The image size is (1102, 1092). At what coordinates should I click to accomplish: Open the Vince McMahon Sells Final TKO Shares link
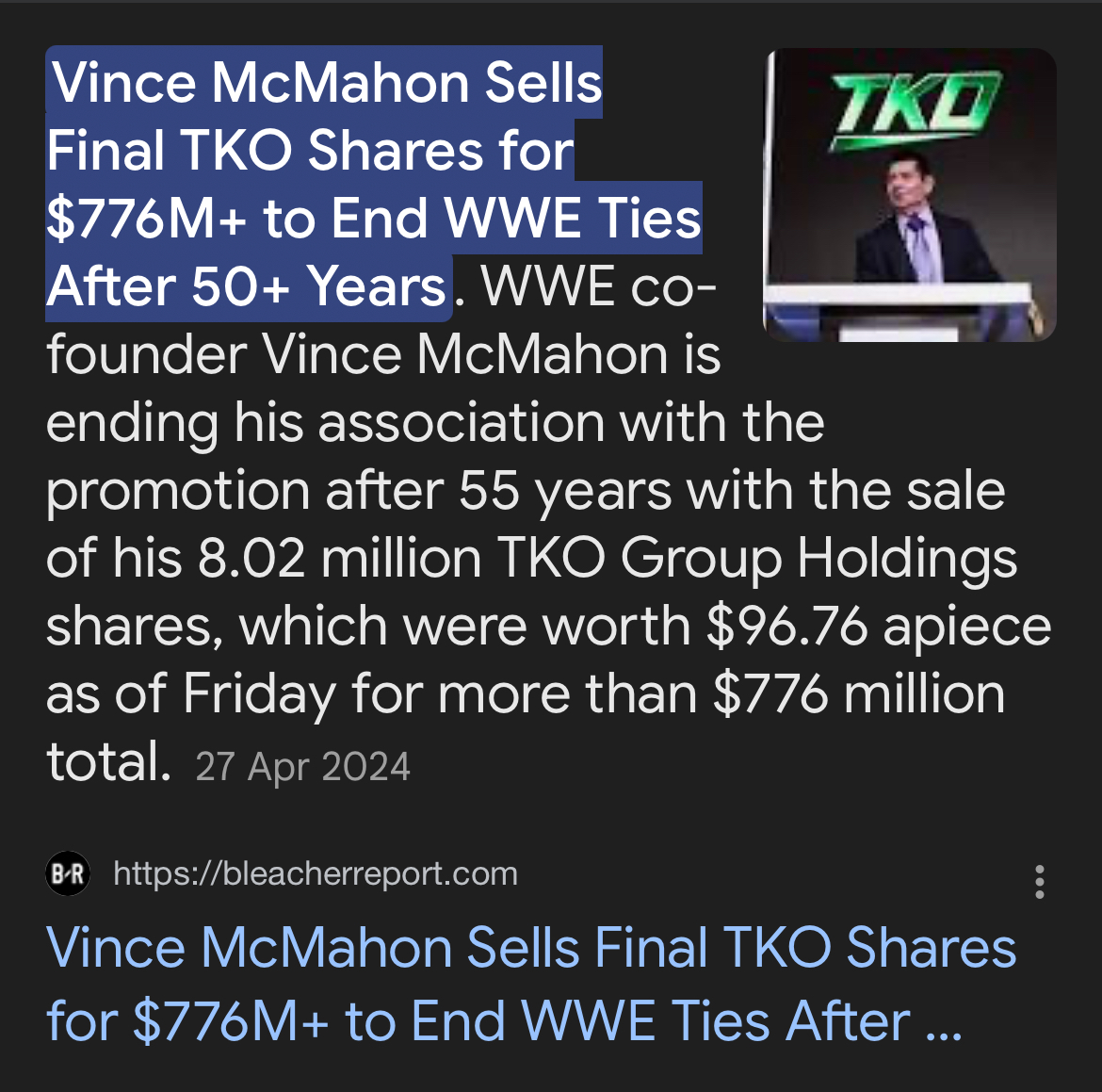[530, 984]
